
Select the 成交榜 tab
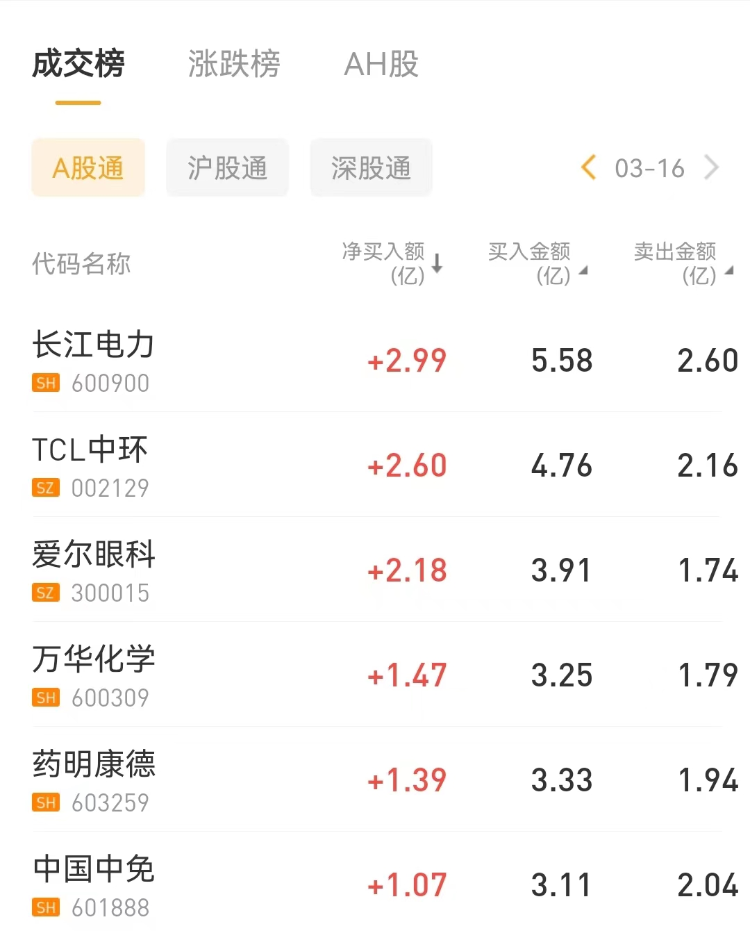[78, 64]
